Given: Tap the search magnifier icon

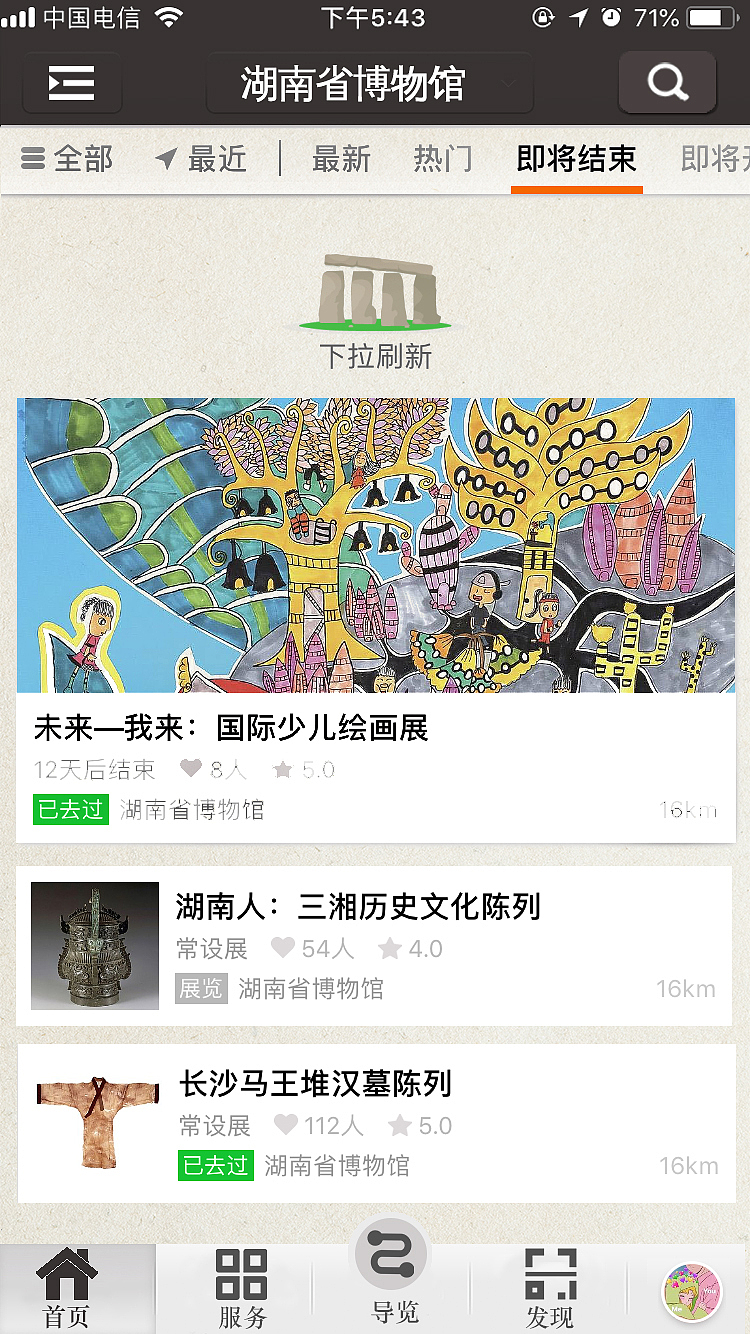Looking at the screenshot, I should pos(667,83).
